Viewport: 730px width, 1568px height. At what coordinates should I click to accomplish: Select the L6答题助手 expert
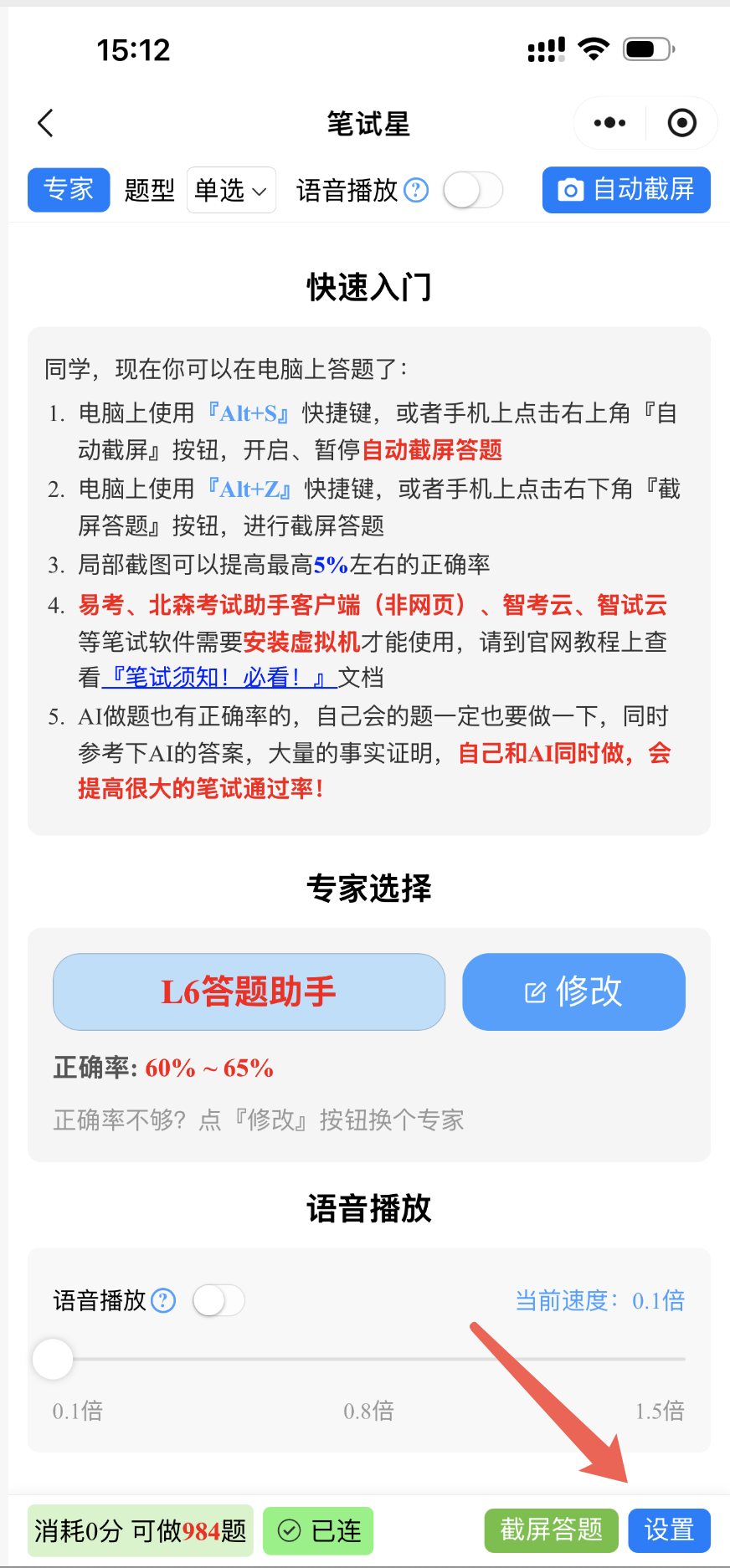(249, 992)
